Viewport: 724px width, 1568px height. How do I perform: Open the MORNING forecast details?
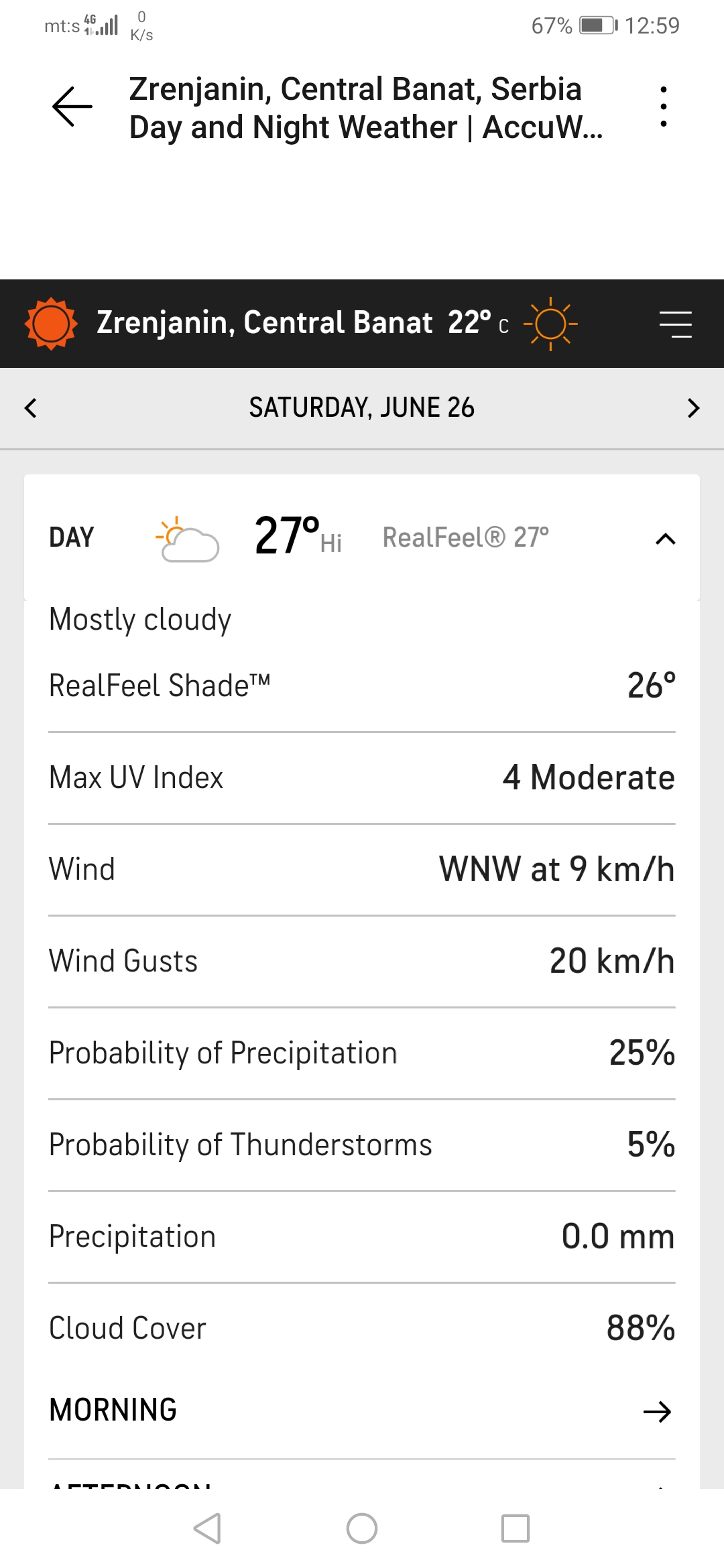pos(362,1411)
